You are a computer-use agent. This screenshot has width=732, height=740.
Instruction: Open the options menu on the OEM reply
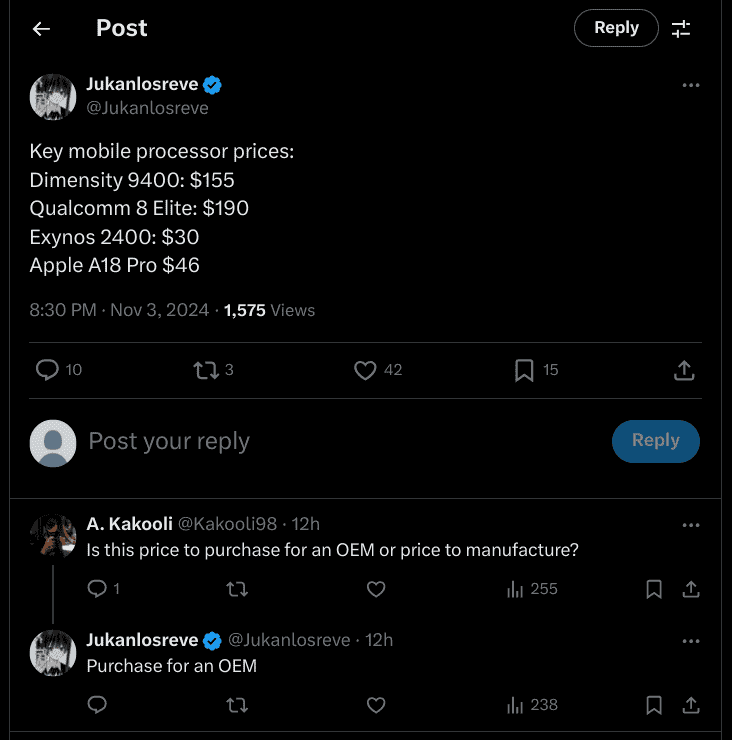691,641
